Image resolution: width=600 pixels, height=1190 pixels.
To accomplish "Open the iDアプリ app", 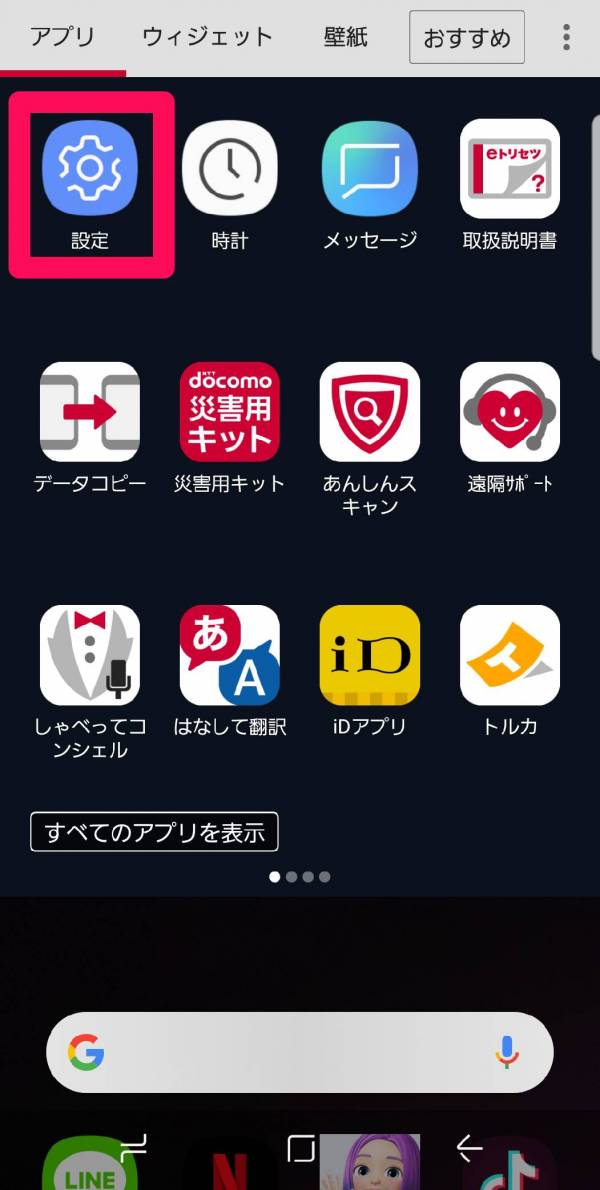I will click(x=369, y=655).
